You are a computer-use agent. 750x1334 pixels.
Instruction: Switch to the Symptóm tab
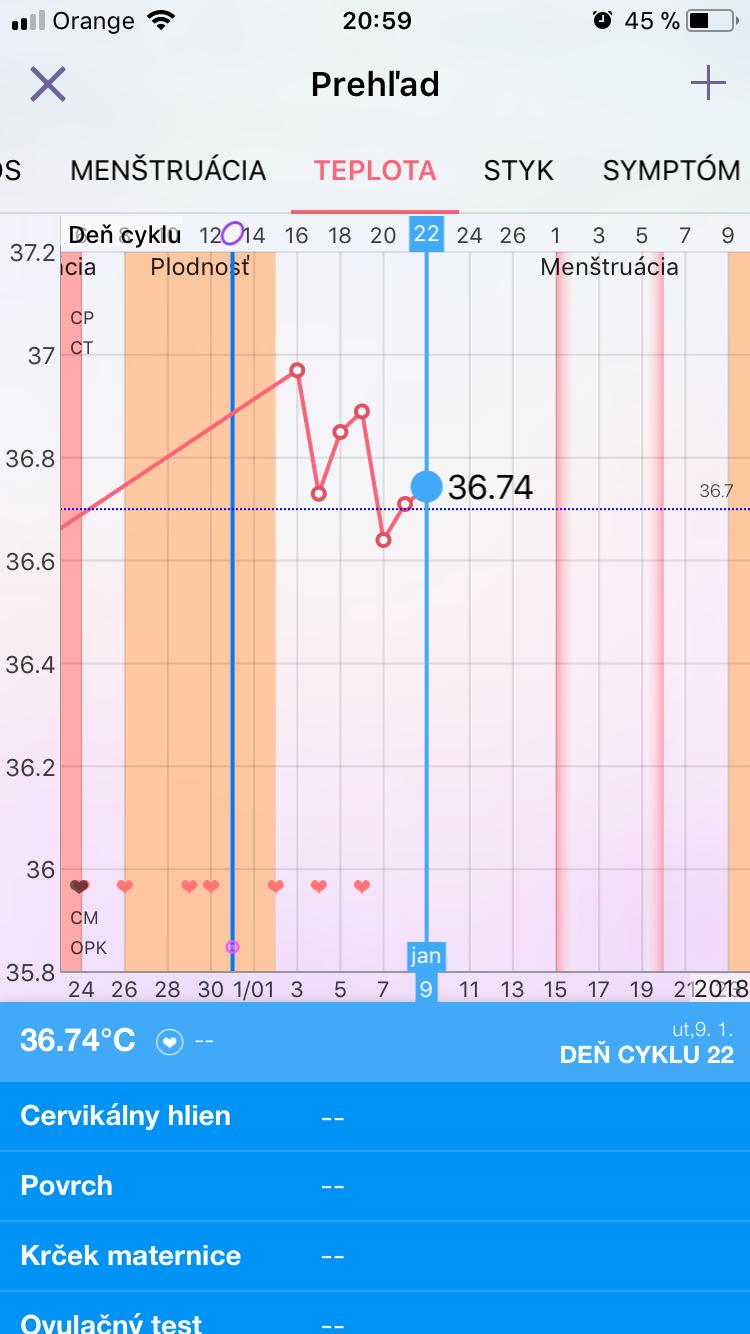(x=670, y=170)
